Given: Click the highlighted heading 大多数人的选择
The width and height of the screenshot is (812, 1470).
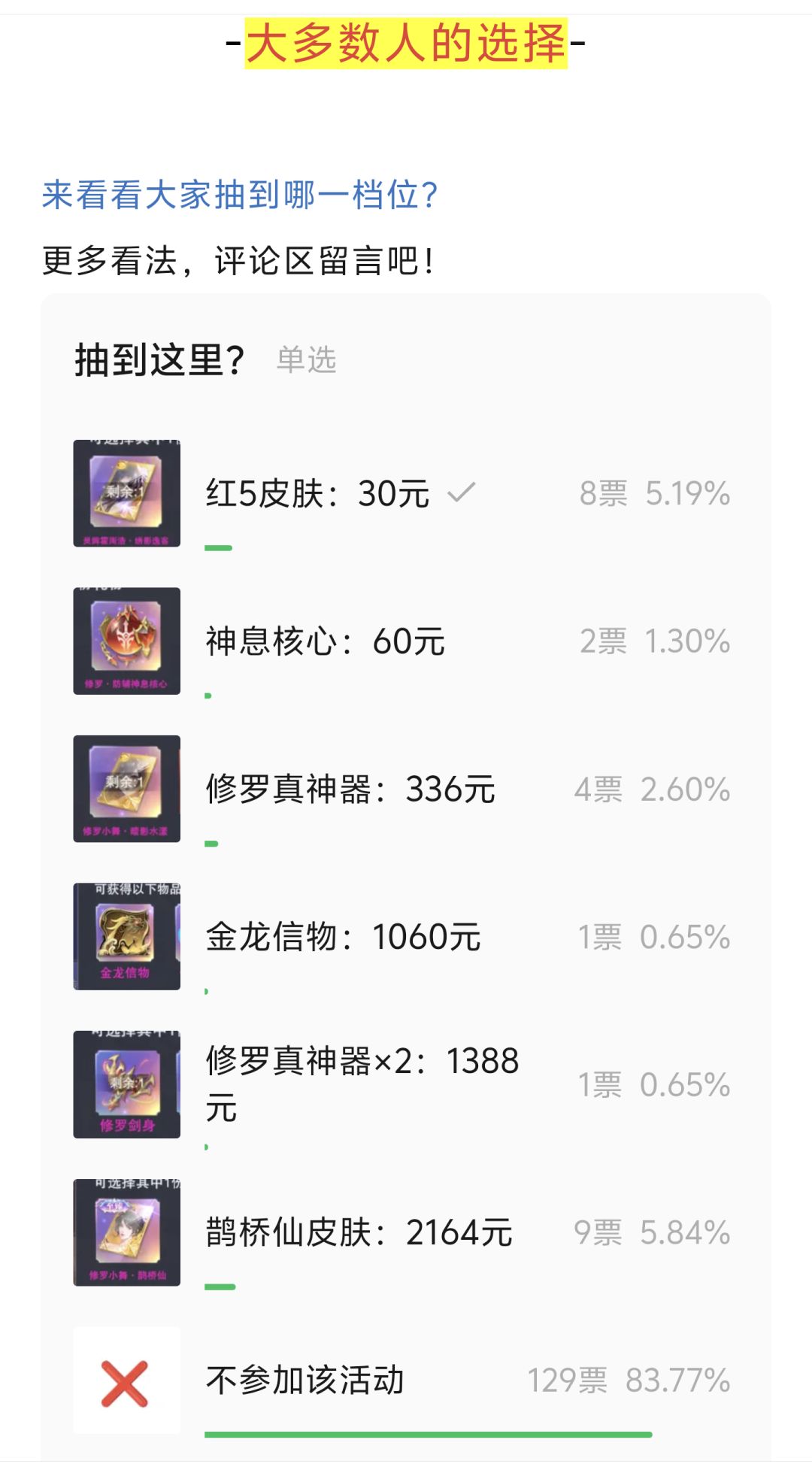Looking at the screenshot, I should tap(404, 43).
